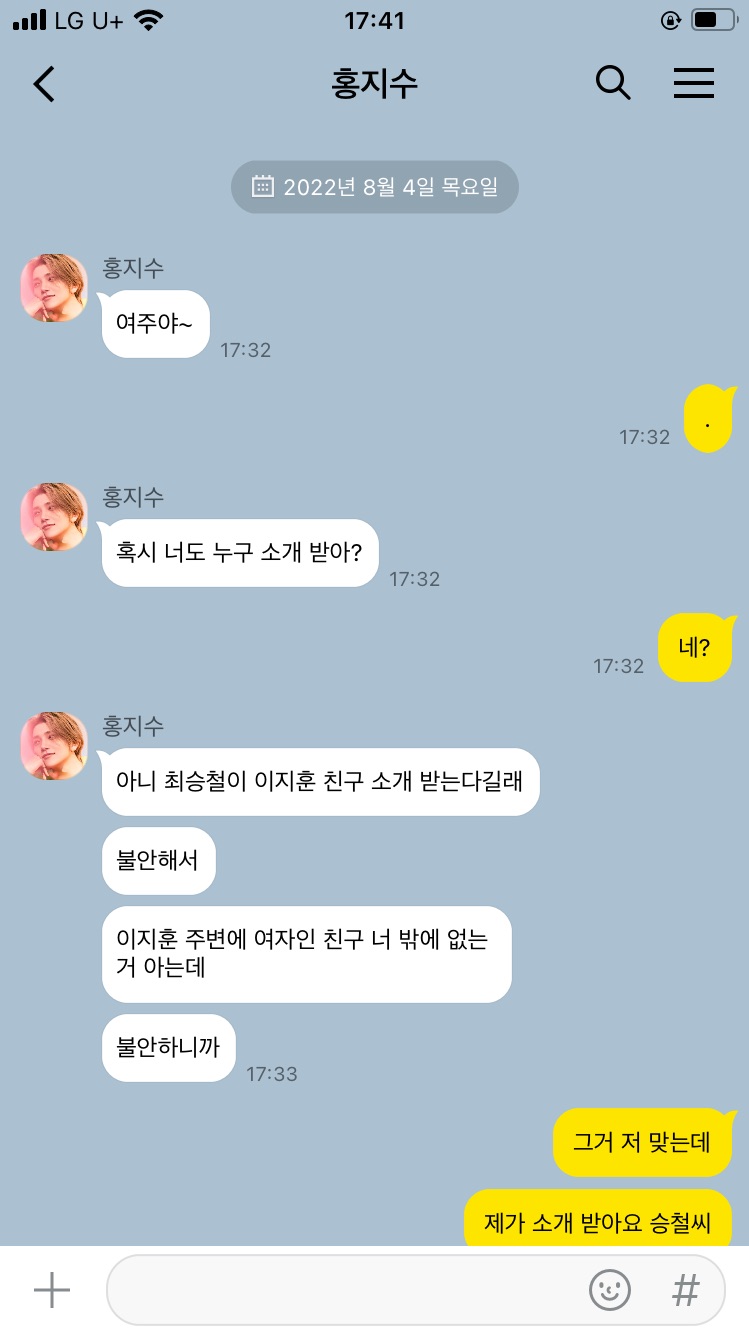Tap the 여주야~ message bubble
Viewport: 749px width, 1334px height.
point(154,324)
